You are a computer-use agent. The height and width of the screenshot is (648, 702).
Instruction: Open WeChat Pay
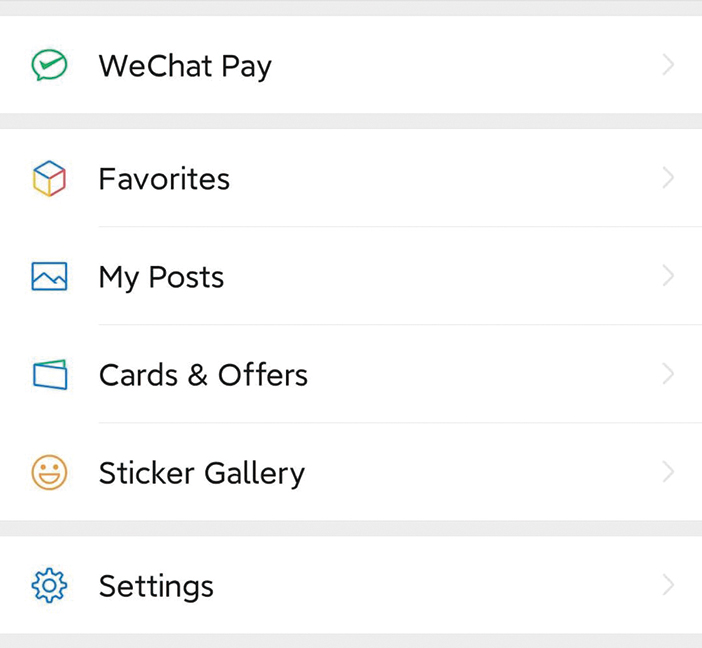pos(185,66)
